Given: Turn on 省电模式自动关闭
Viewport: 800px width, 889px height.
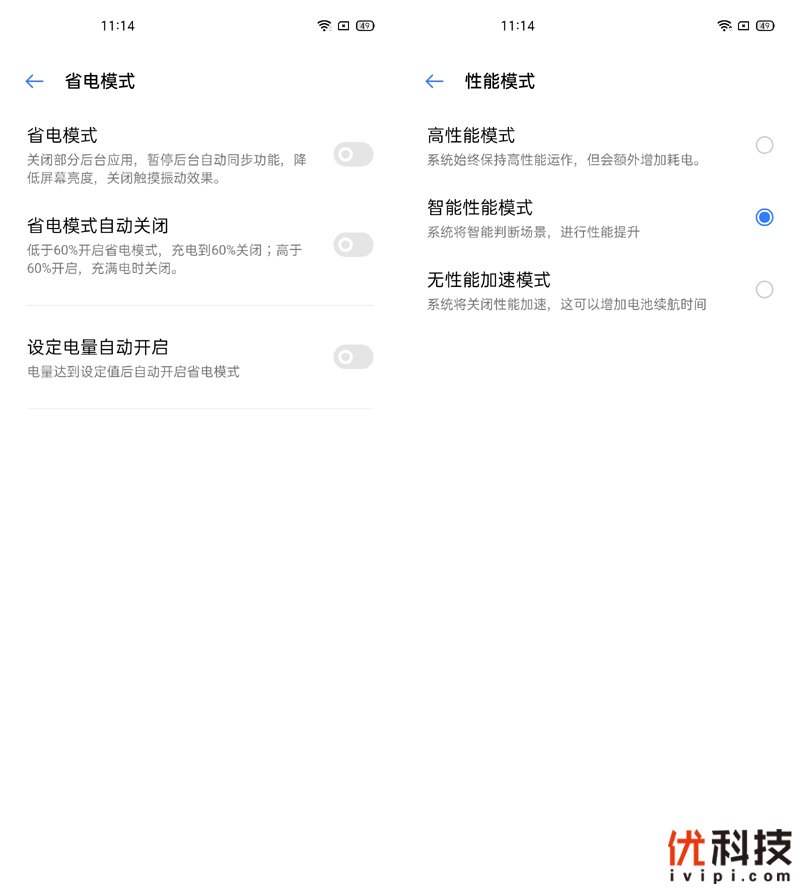Looking at the screenshot, I should pyautogui.click(x=352, y=245).
